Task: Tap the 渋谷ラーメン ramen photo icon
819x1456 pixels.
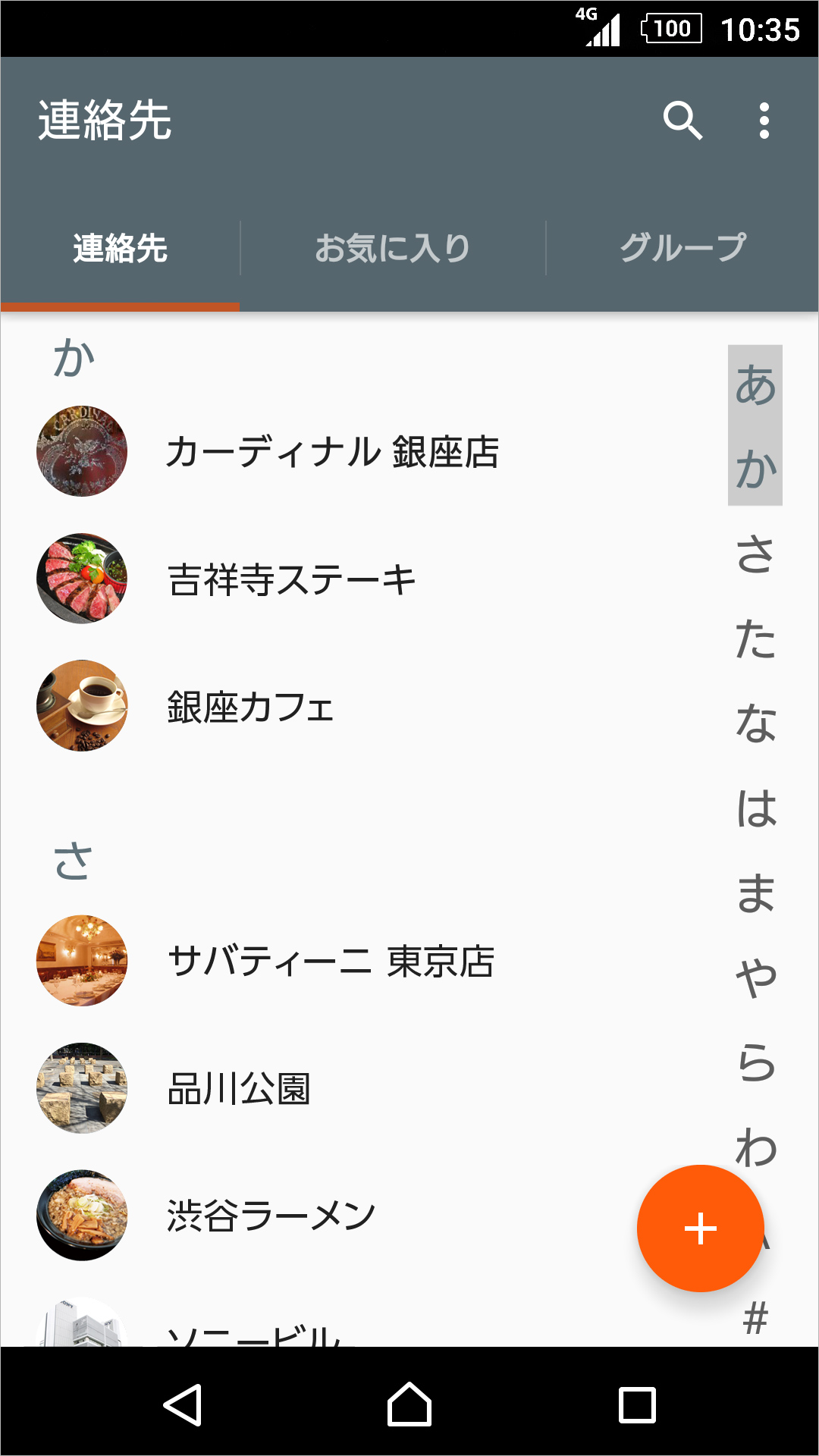Action: [x=81, y=1215]
